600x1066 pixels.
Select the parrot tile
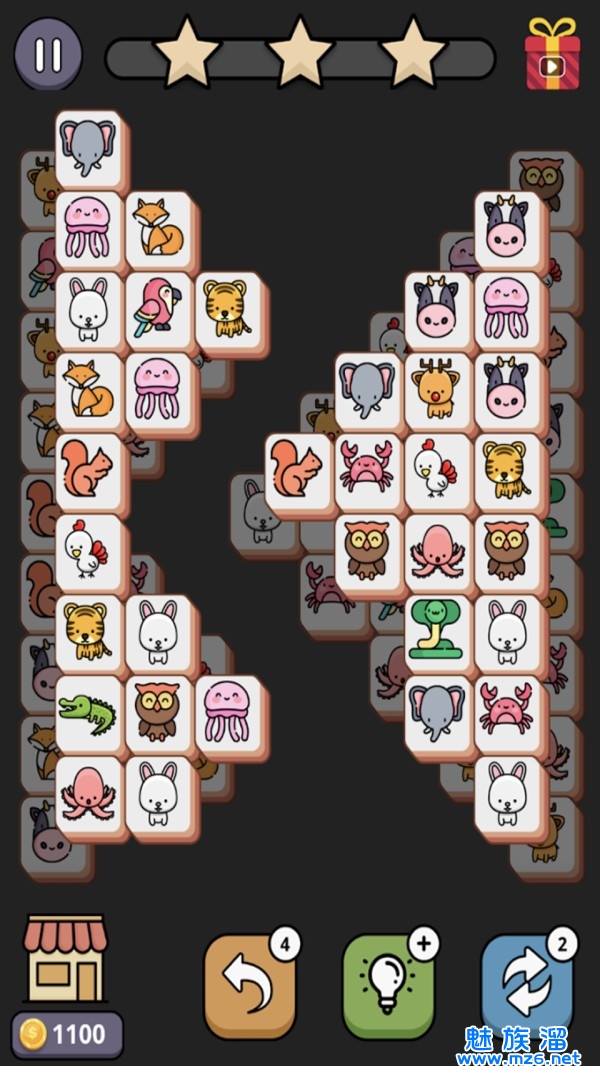coord(158,307)
